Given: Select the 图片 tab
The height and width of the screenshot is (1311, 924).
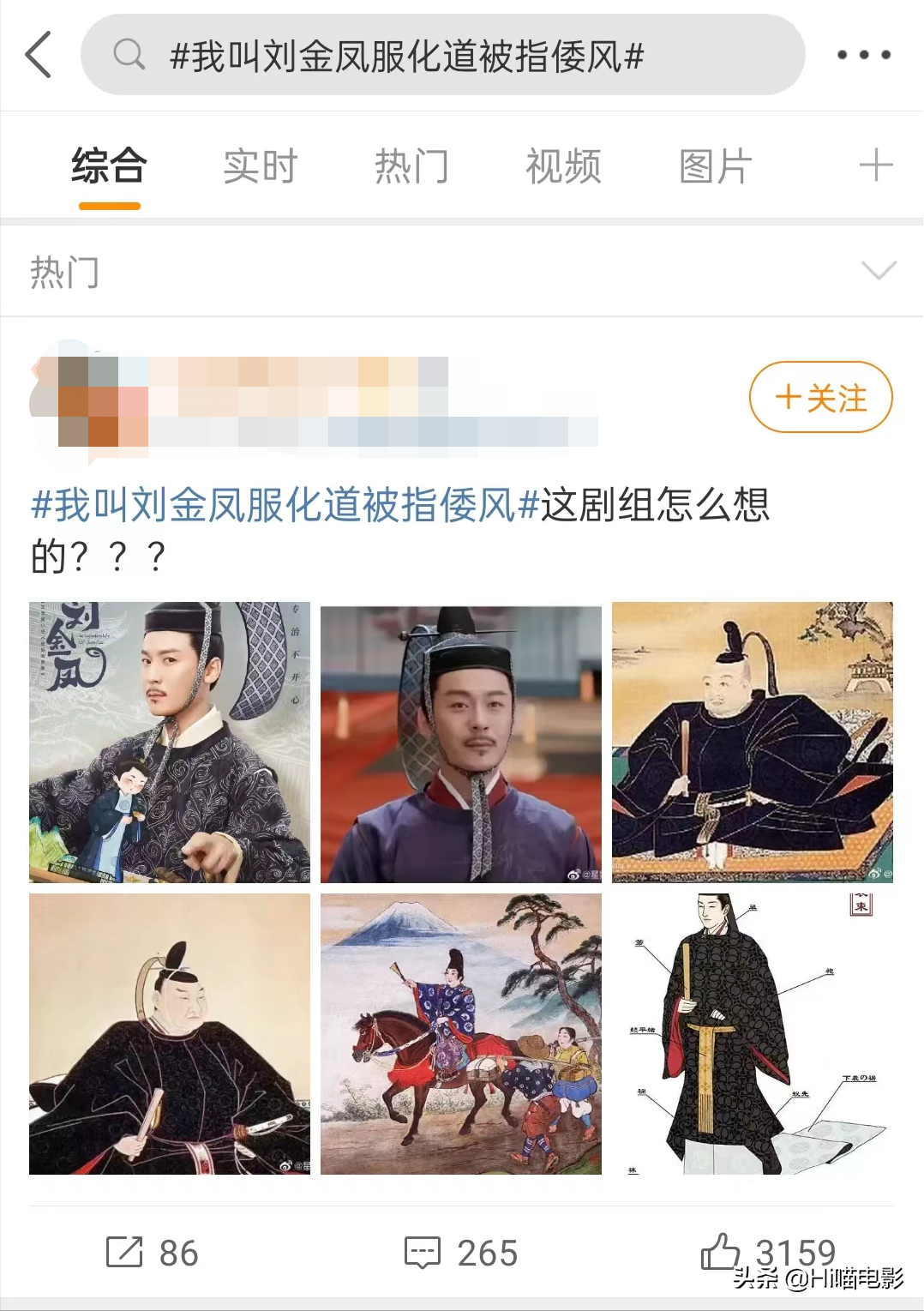Looking at the screenshot, I should pos(716,165).
